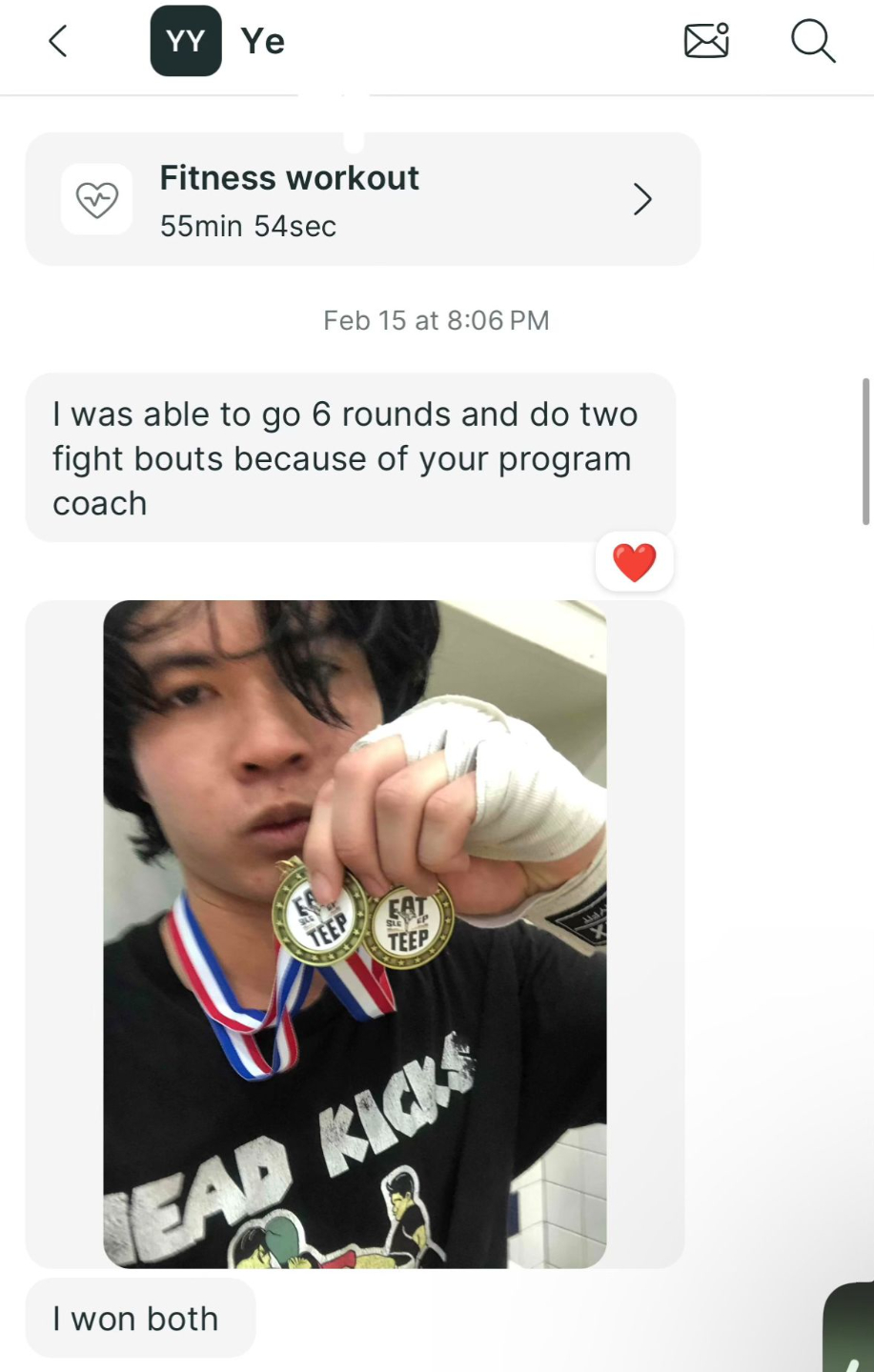View the medal photo in full screen
The image size is (874, 1372).
355,934
